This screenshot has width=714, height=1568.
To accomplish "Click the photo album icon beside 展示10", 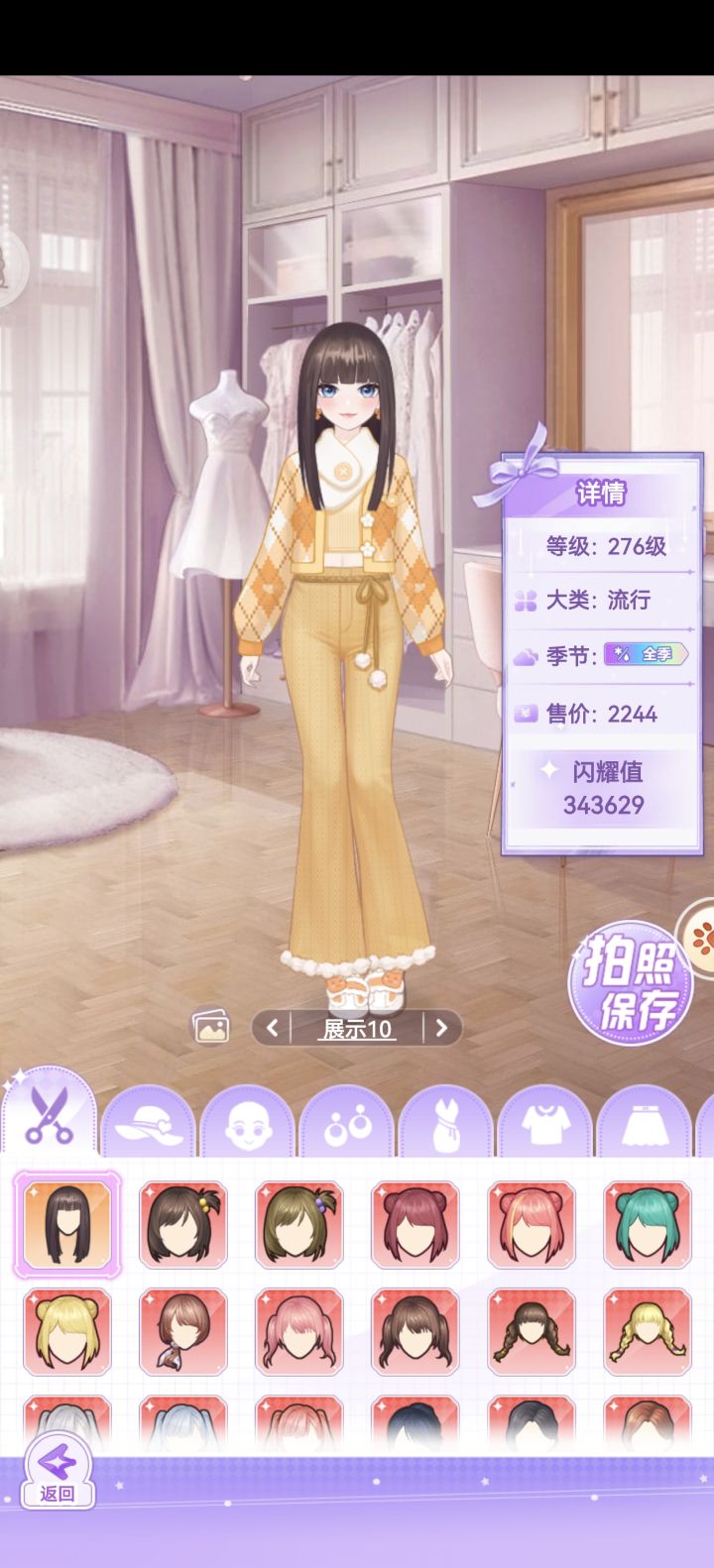I will coord(208,1028).
